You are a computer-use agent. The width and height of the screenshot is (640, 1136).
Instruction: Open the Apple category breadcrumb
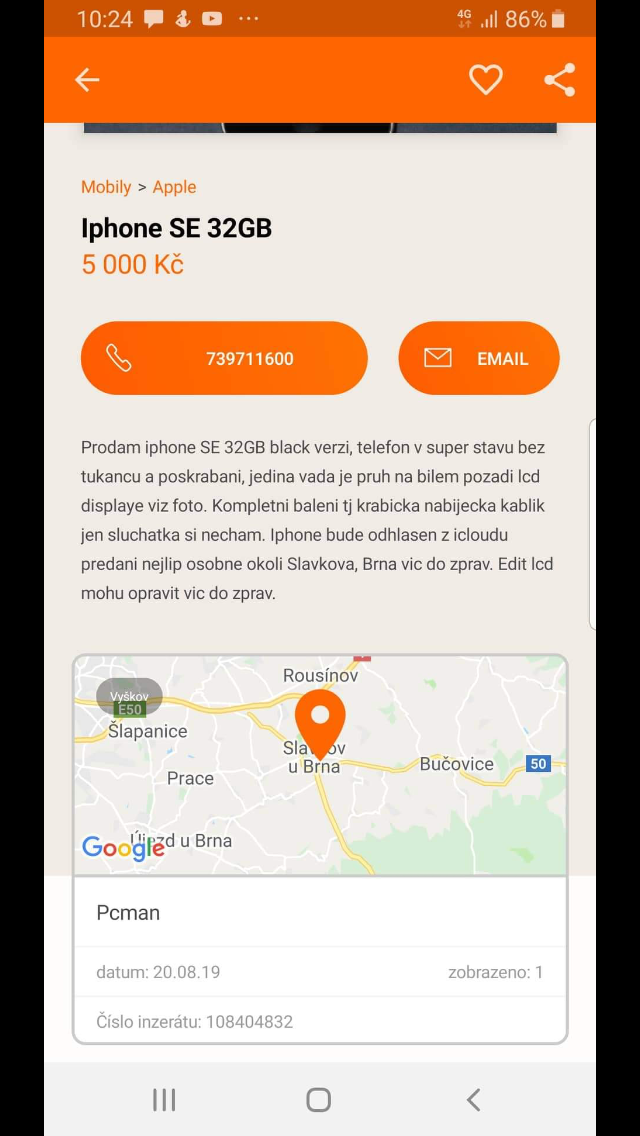tap(174, 187)
